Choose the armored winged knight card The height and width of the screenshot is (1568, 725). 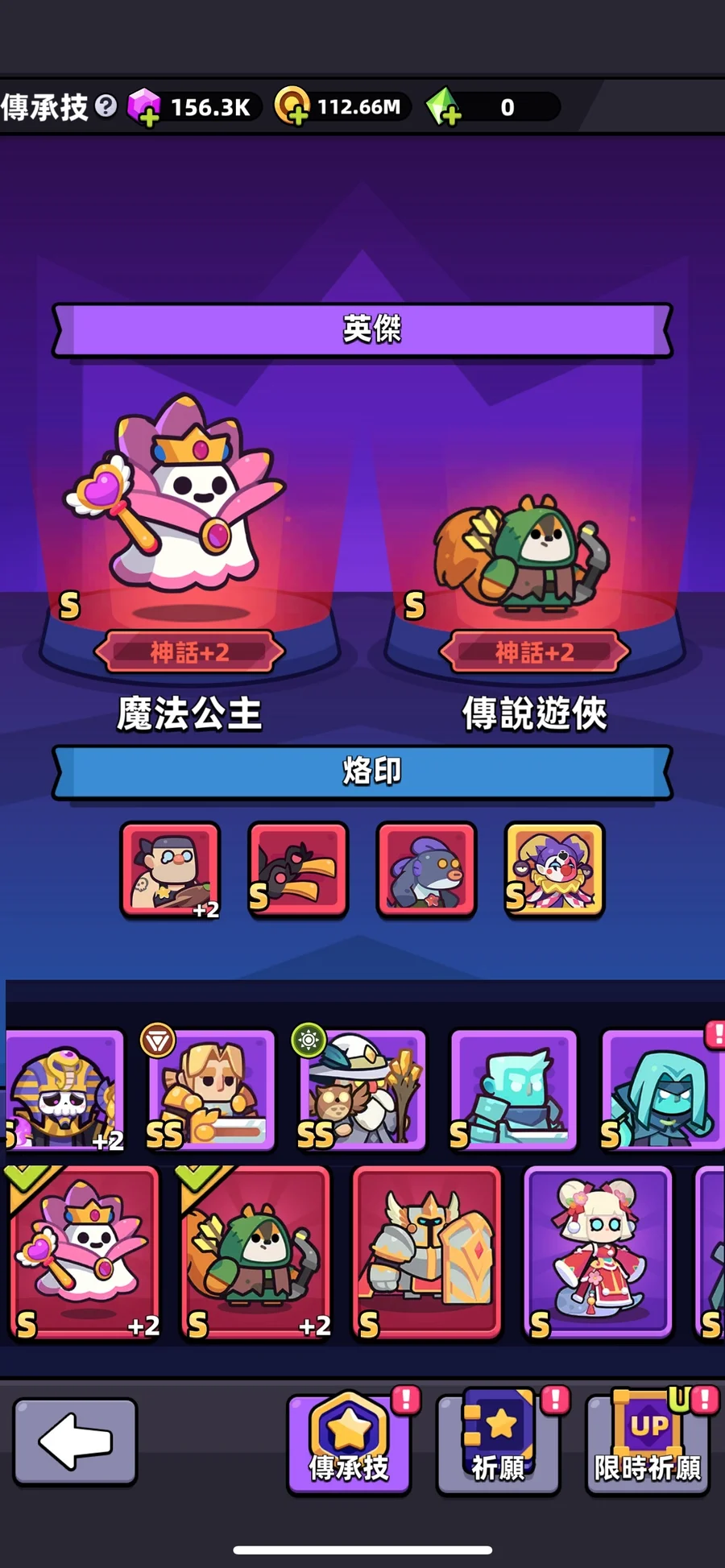point(427,1252)
